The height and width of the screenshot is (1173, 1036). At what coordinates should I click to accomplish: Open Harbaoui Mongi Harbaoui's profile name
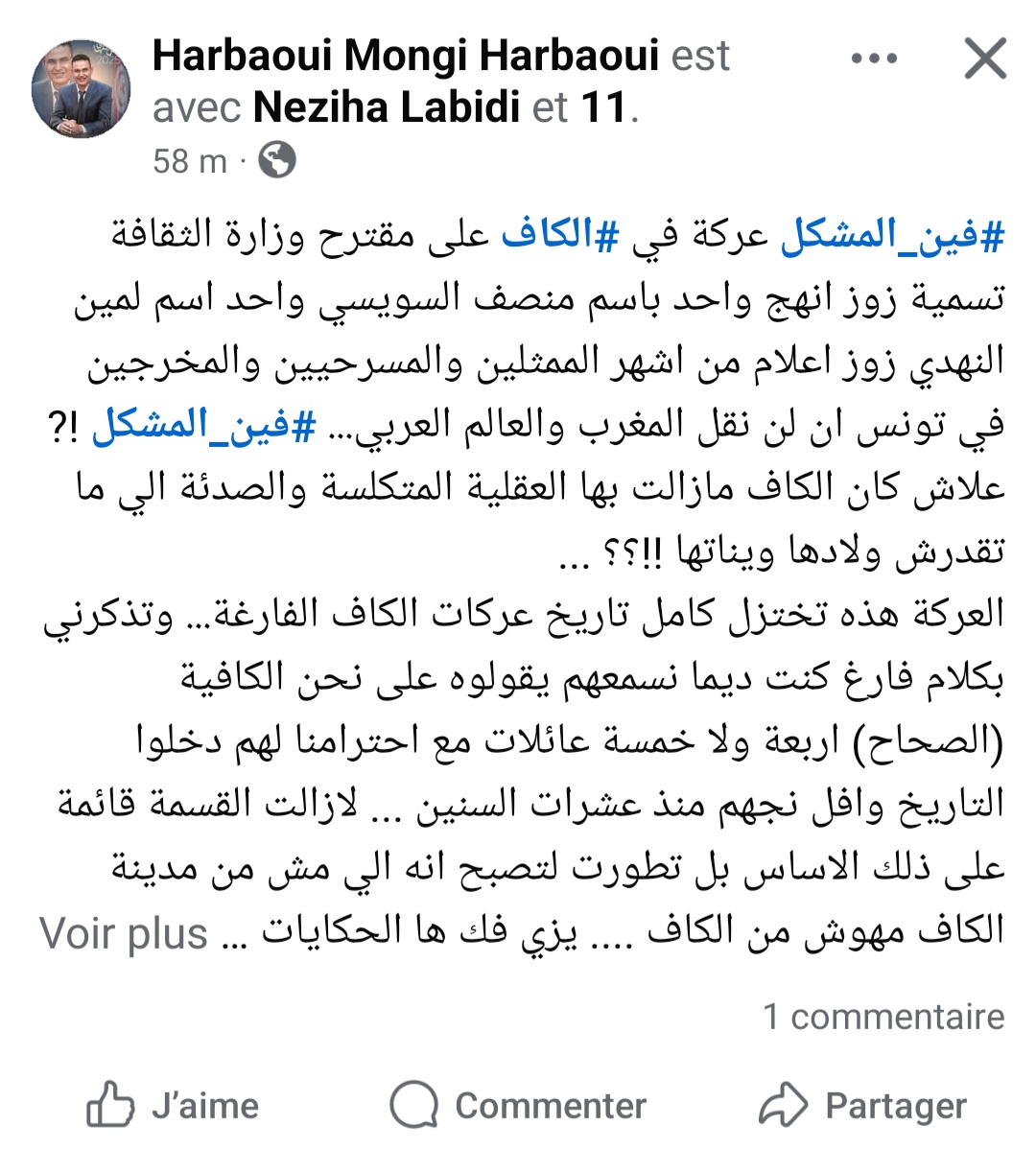tap(405, 57)
